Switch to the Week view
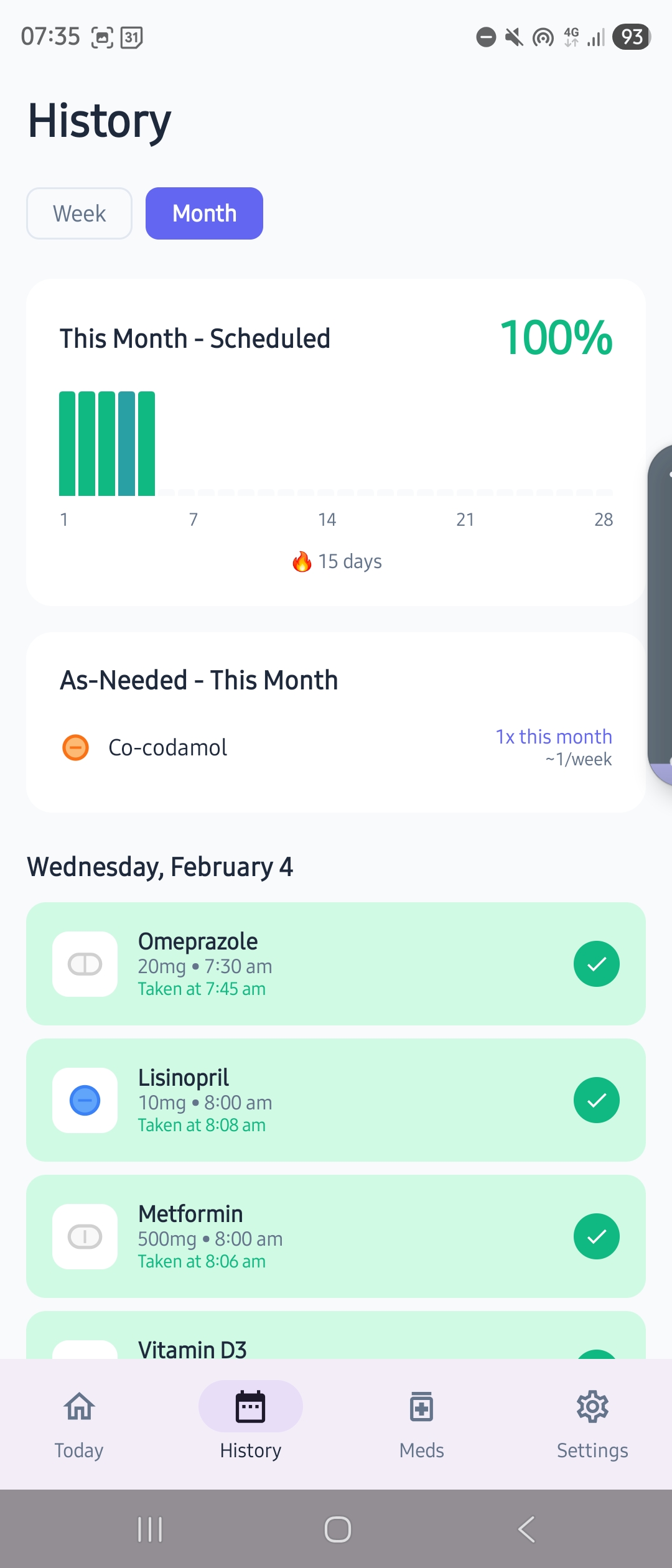Viewport: 672px width, 1568px height. click(78, 213)
